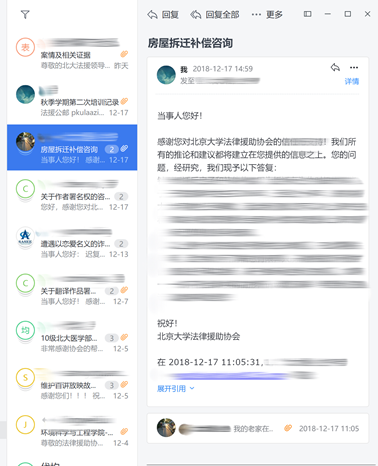Viewport: 378px width, 466px height.
Task: Open the mail list filter icon
Action: [x=25, y=14]
